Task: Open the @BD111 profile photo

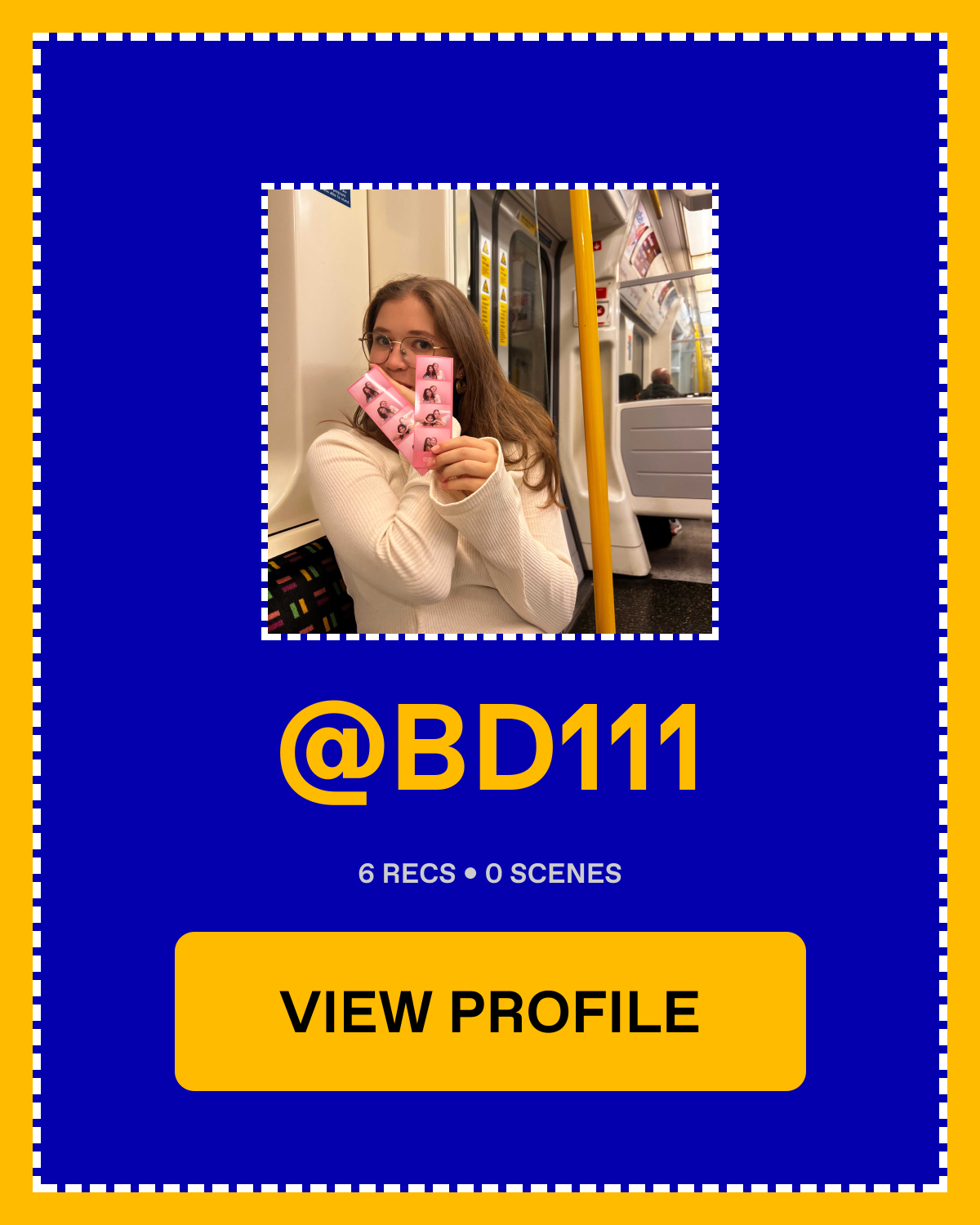Action: coord(490,412)
